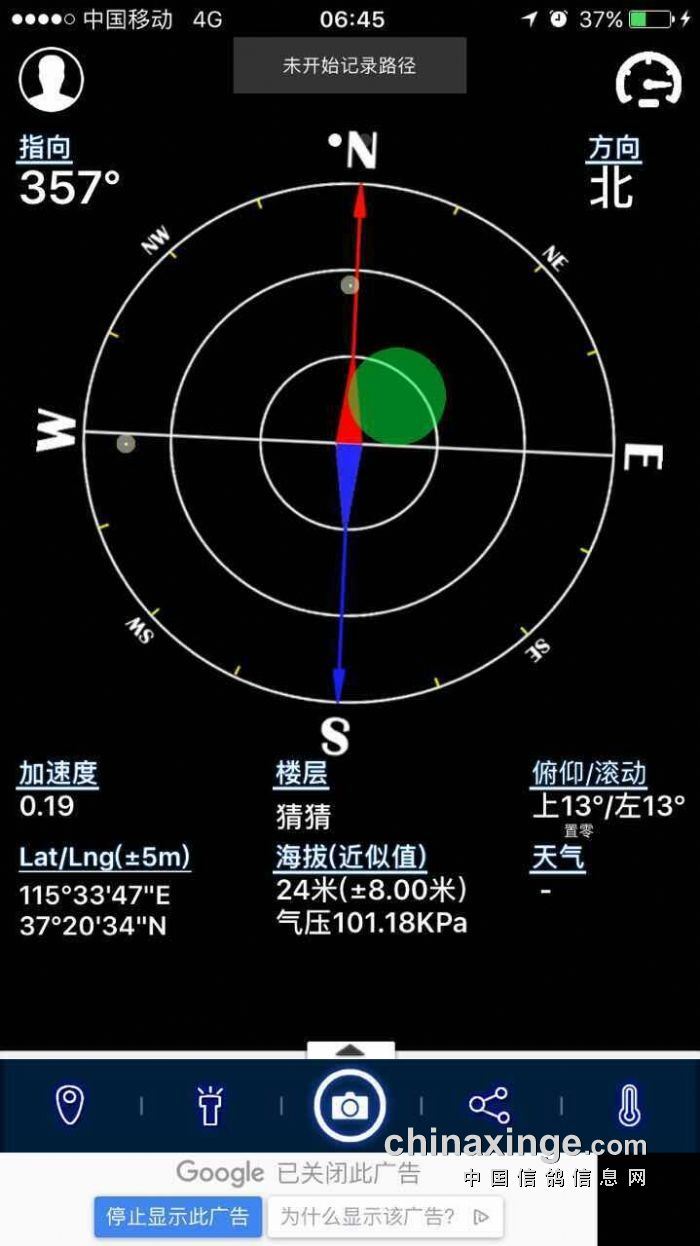The height and width of the screenshot is (1246, 700).
Task: Tap the camera capture button
Action: pos(350,1106)
